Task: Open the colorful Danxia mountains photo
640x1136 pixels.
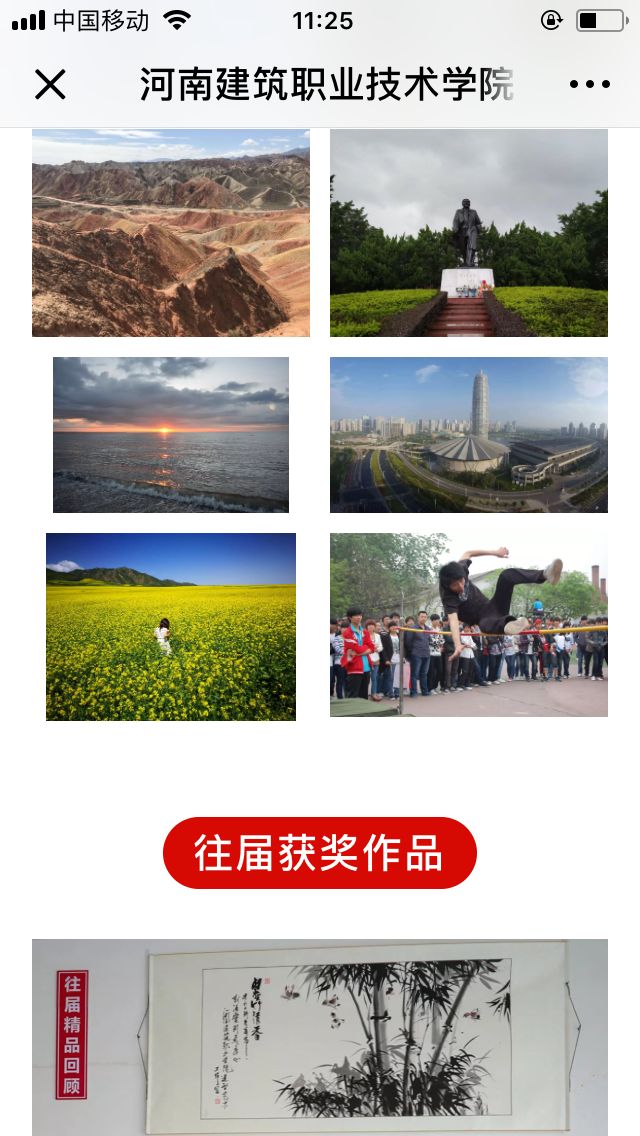Action: 171,233
